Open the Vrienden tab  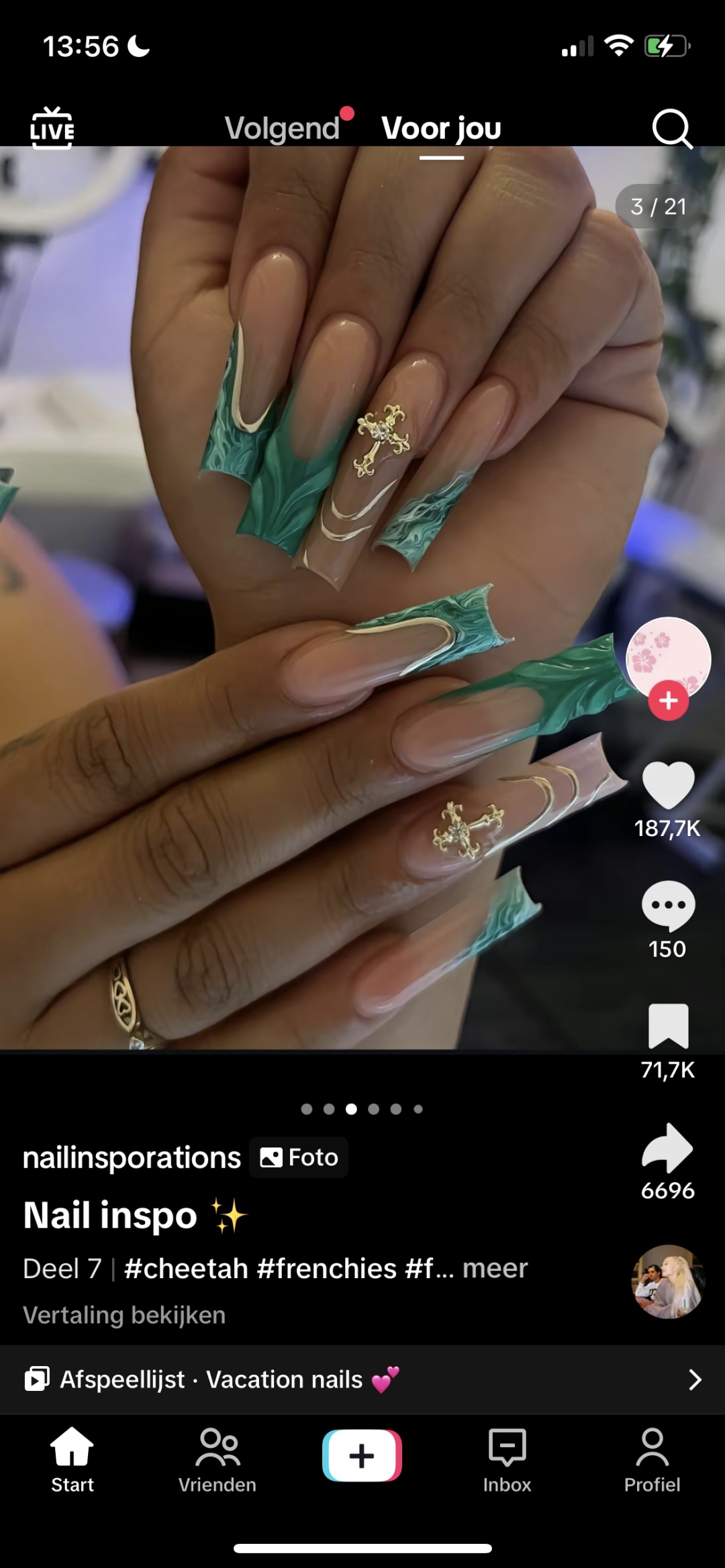pyautogui.click(x=217, y=1461)
